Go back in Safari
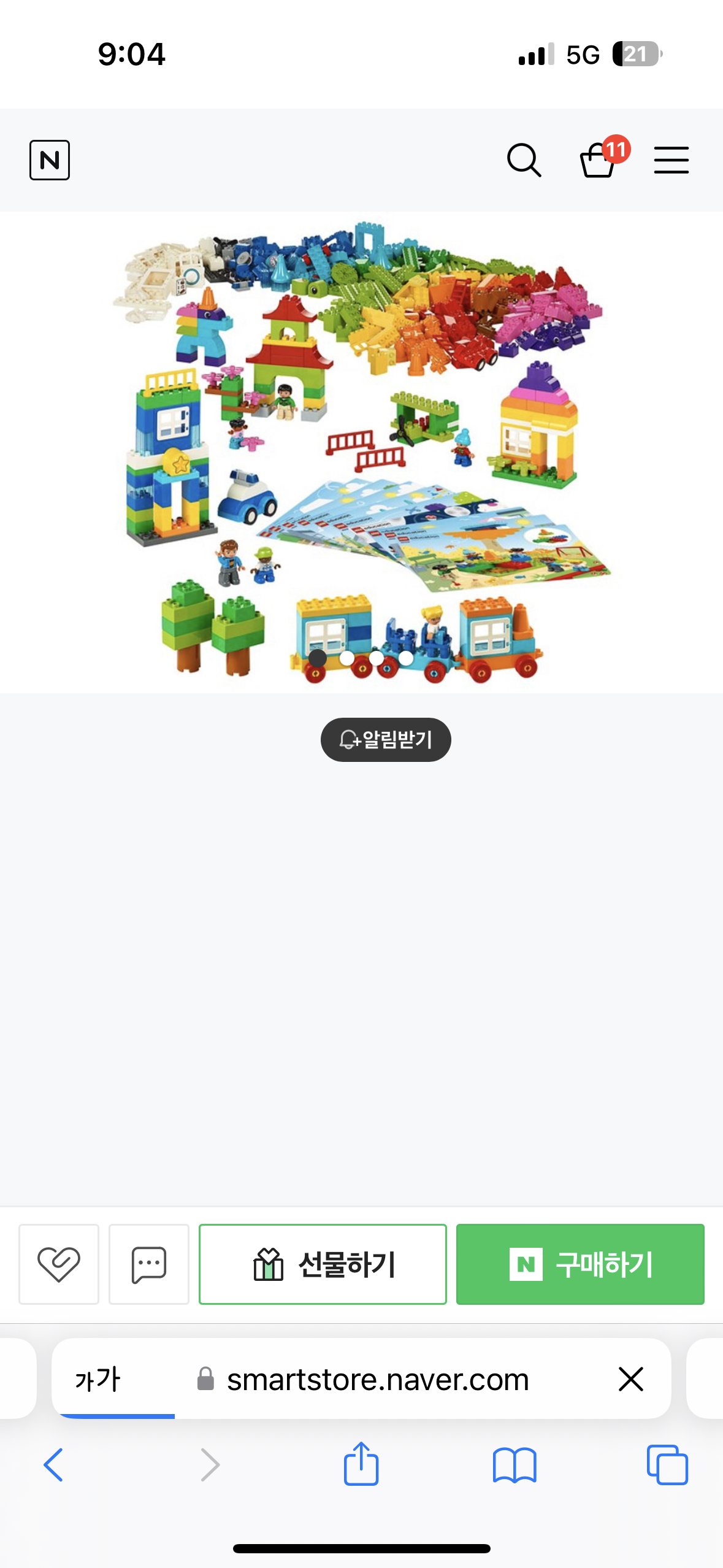 (x=54, y=1465)
